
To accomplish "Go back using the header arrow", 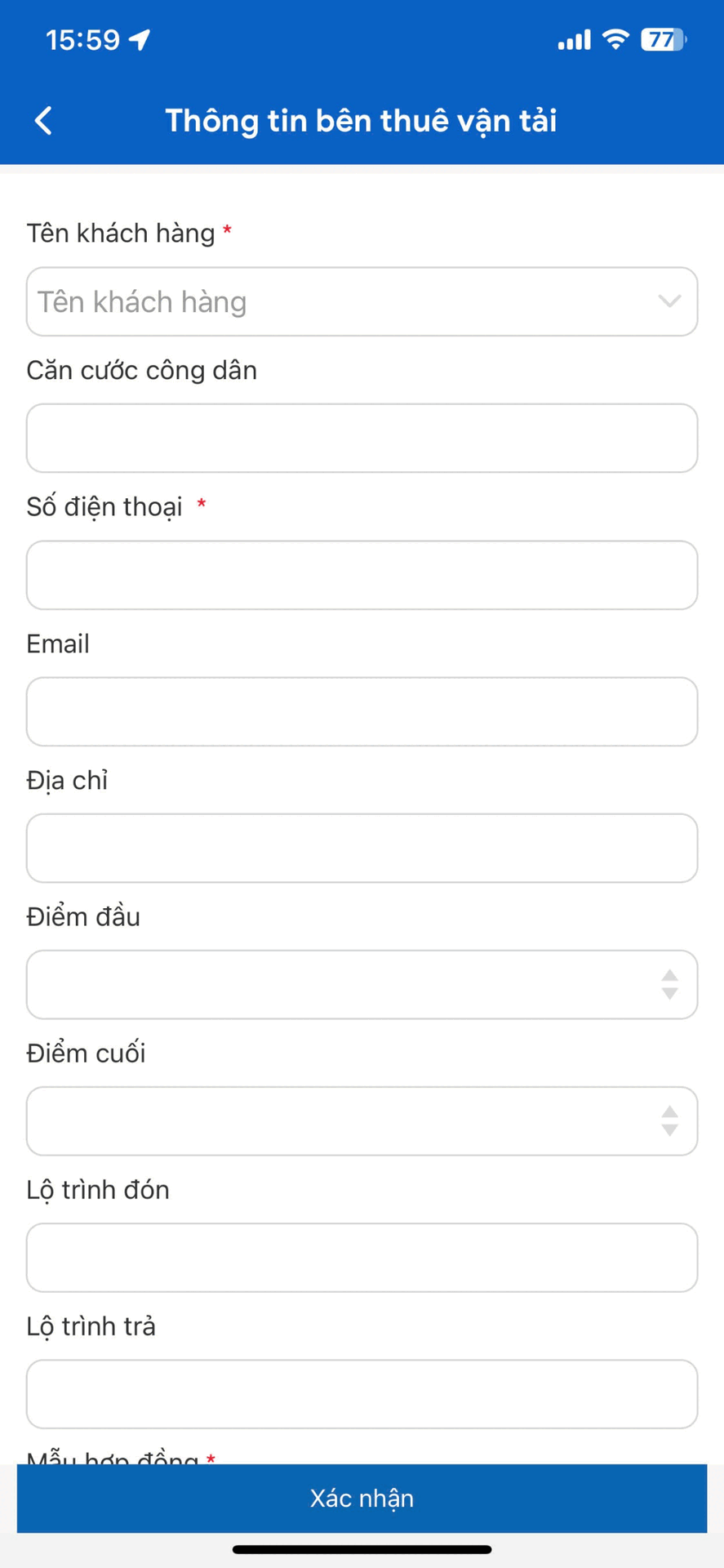I will (44, 121).
